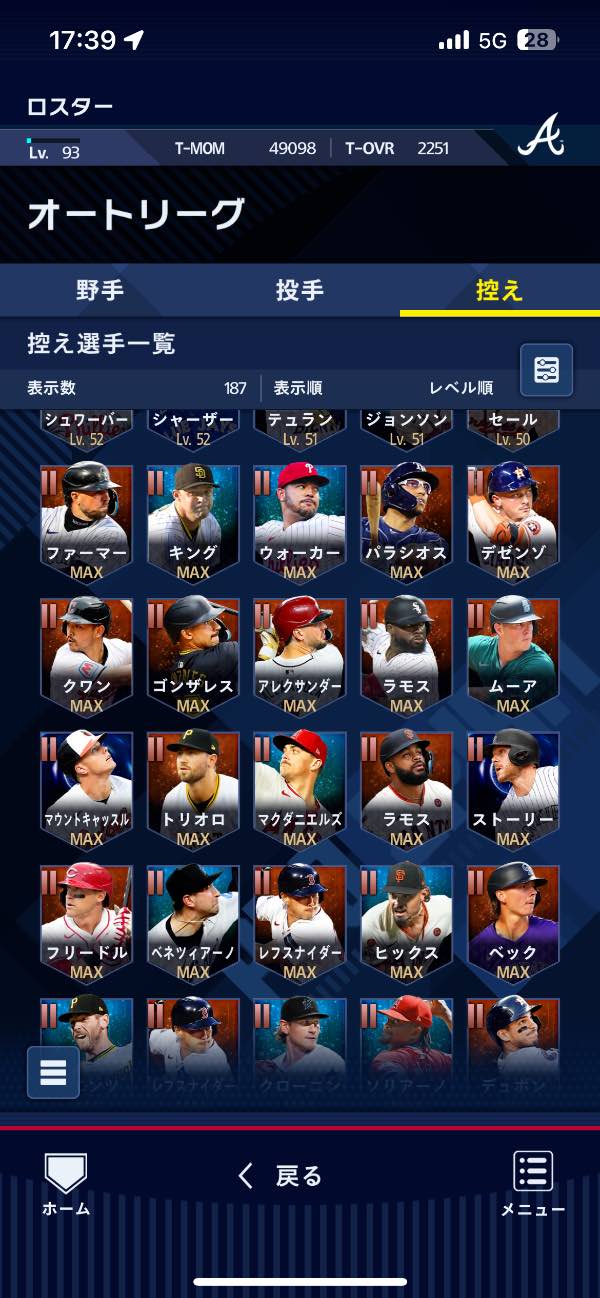Open the デゼンゾ player card
The height and width of the screenshot is (1298, 600).
coord(513,520)
